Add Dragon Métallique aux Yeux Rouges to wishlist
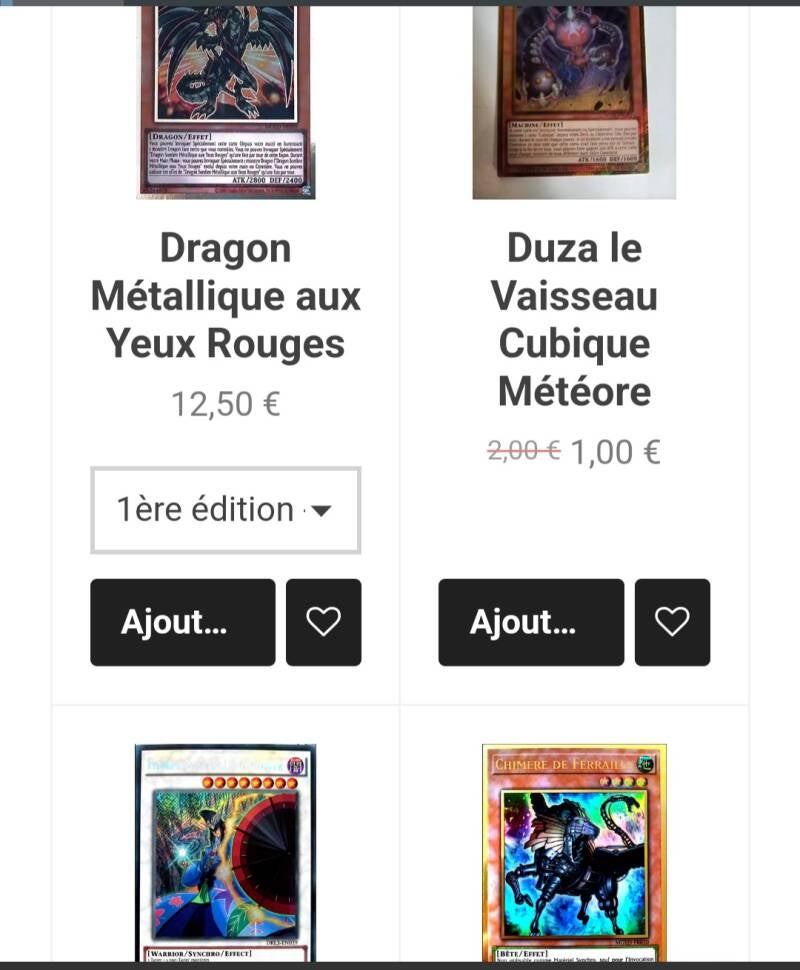800x970 pixels. coord(323,622)
